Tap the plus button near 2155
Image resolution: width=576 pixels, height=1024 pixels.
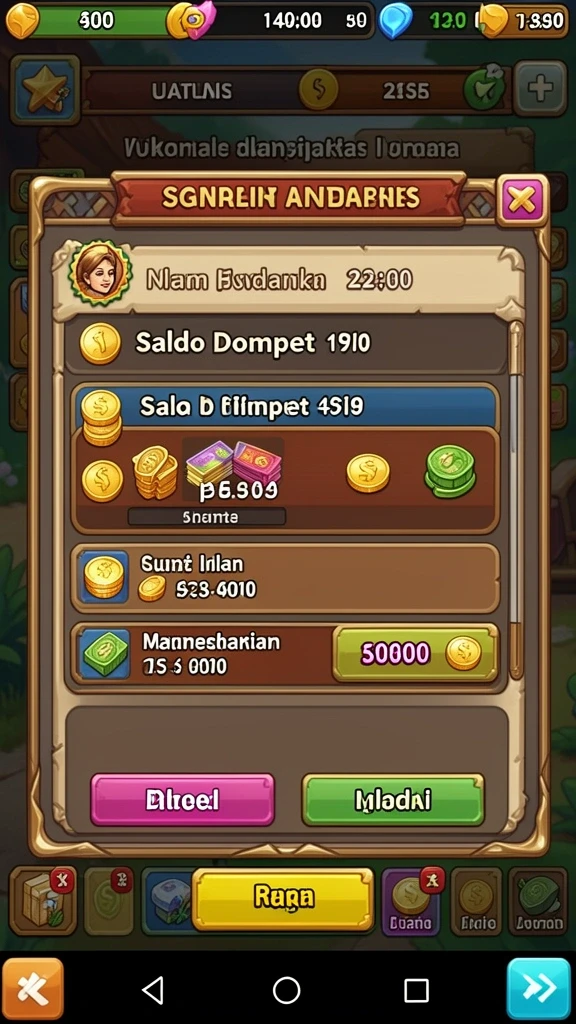pyautogui.click(x=539, y=89)
